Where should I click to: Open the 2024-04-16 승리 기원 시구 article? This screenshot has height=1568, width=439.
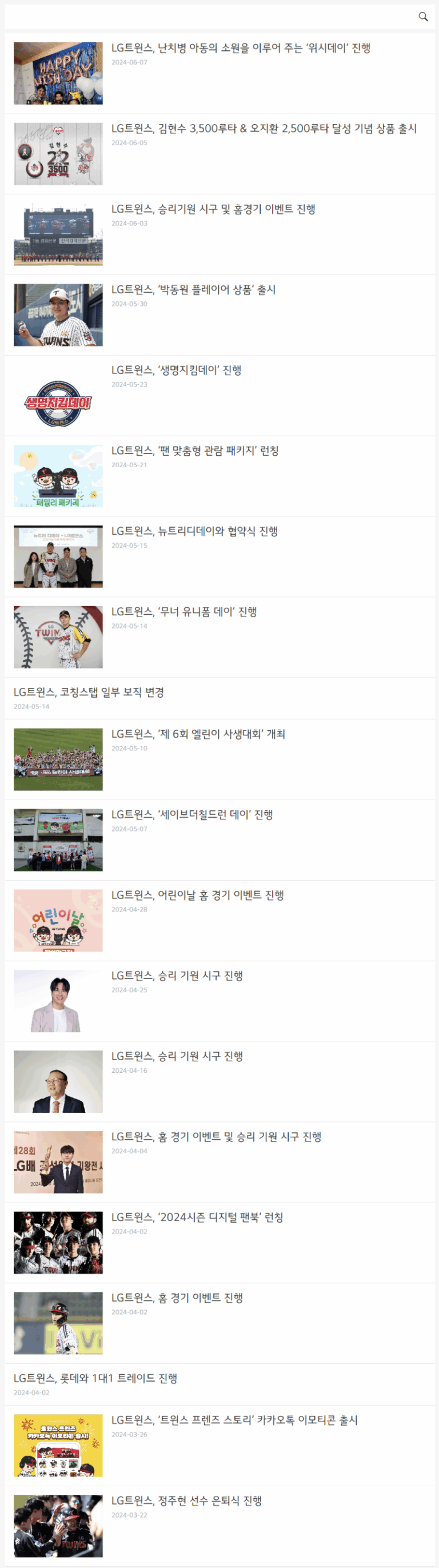[x=176, y=1056]
